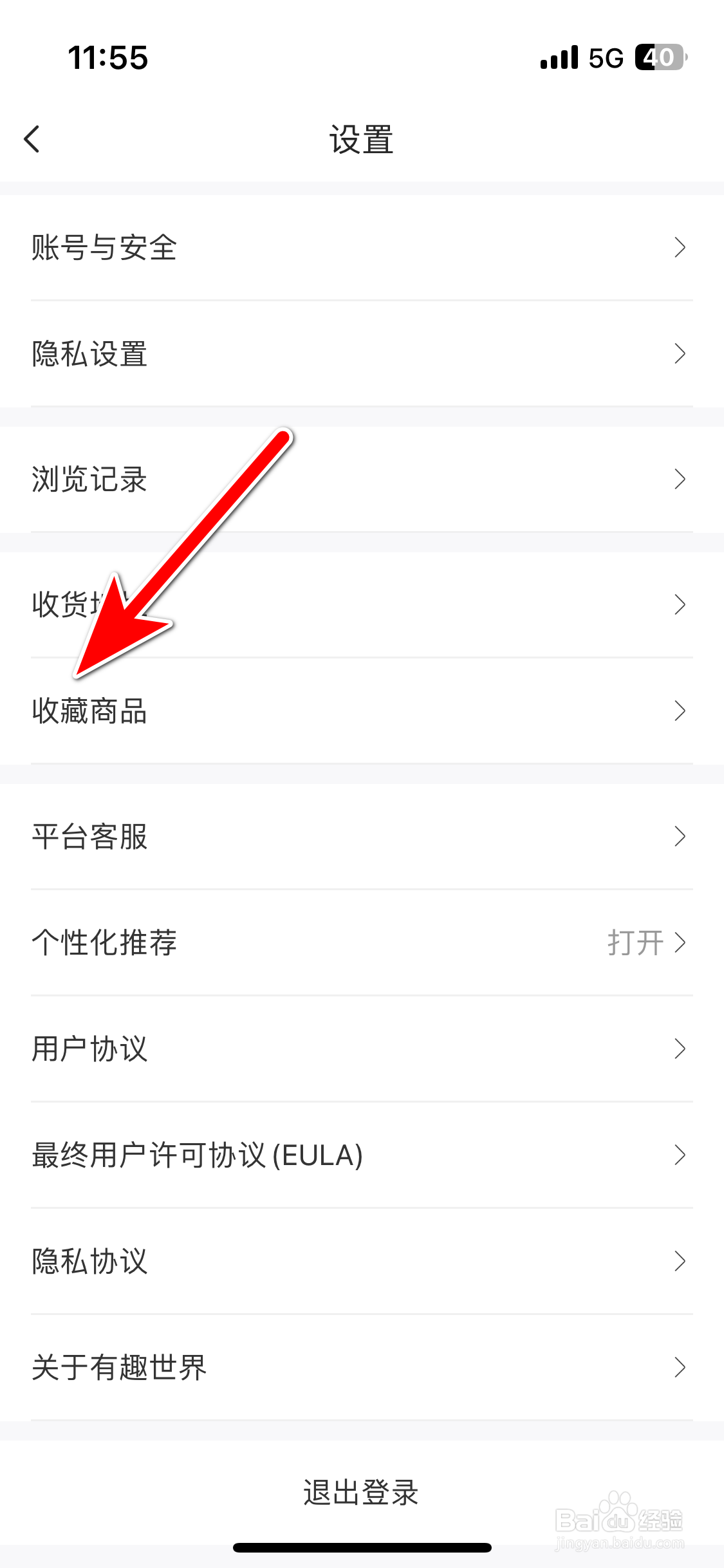Tap the back arrow to leave Settings
This screenshot has height=1568, width=724.
coord(32,139)
